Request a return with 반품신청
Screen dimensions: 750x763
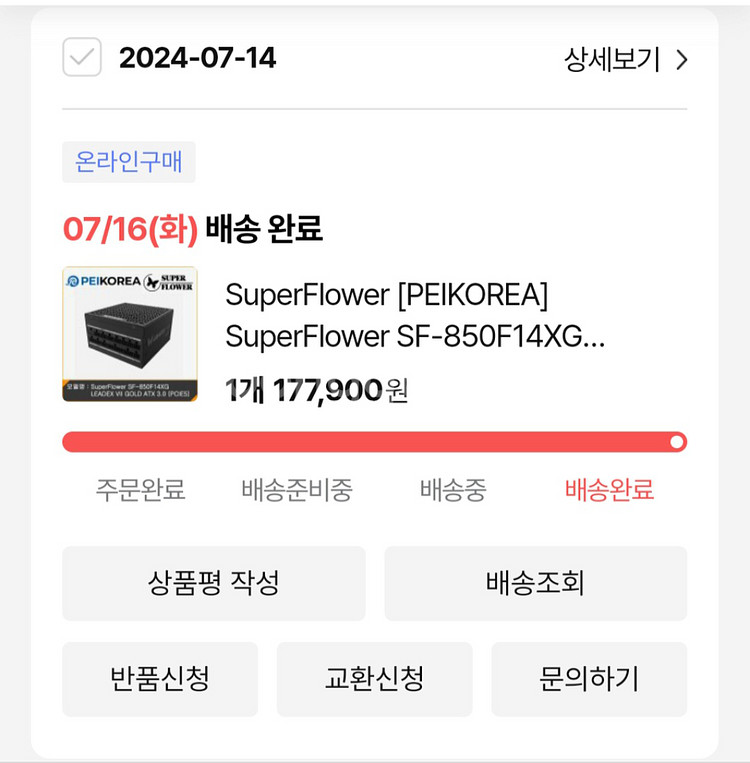tap(160, 679)
